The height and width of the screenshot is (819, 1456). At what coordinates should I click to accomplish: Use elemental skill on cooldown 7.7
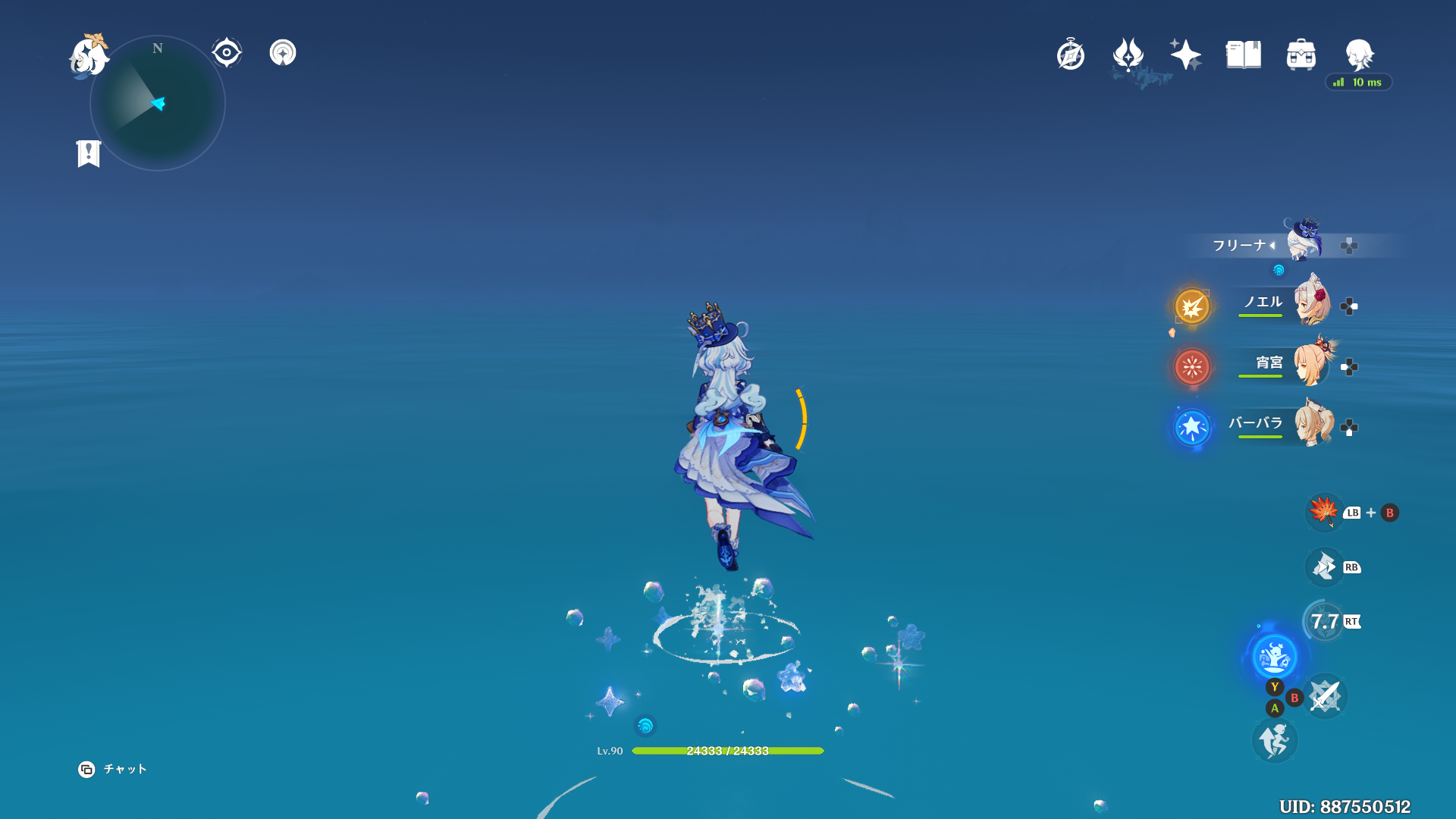[x=1324, y=621]
